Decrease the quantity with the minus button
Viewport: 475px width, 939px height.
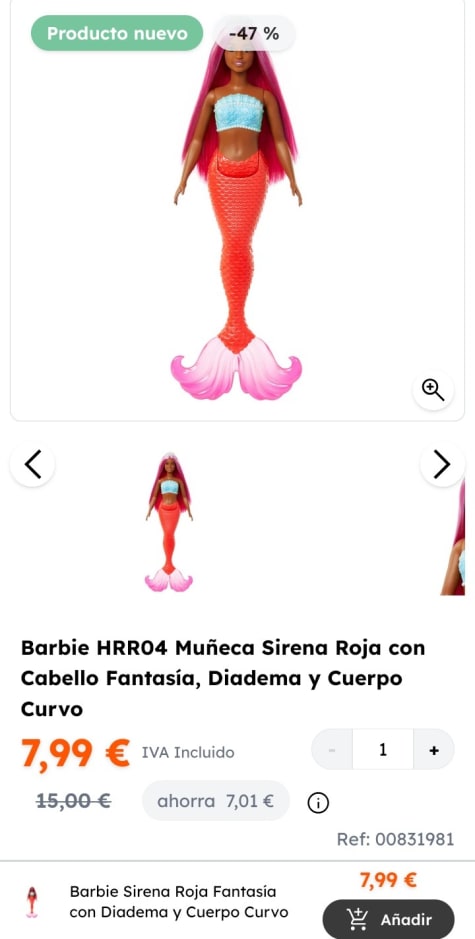click(332, 749)
